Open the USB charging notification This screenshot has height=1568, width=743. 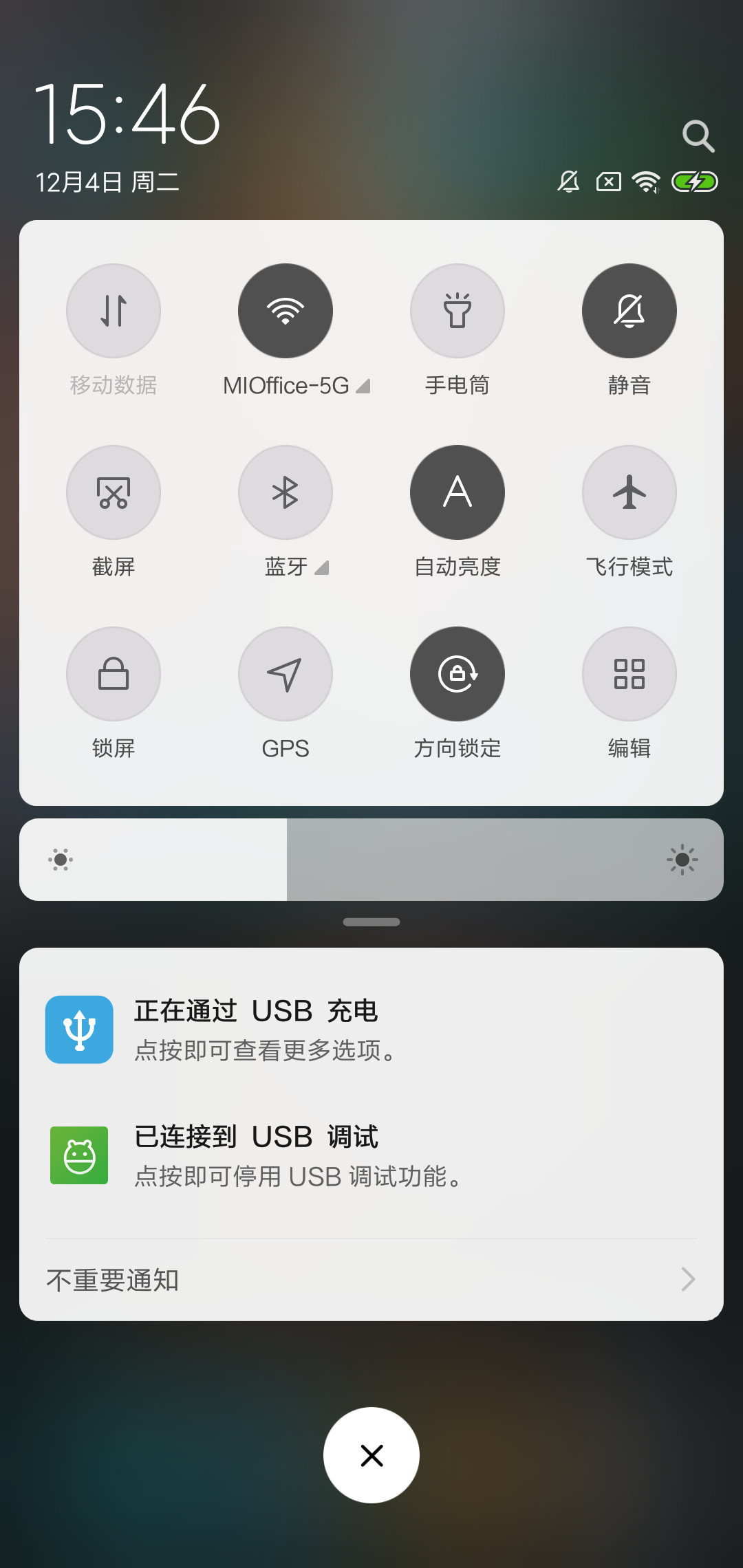click(x=371, y=1030)
